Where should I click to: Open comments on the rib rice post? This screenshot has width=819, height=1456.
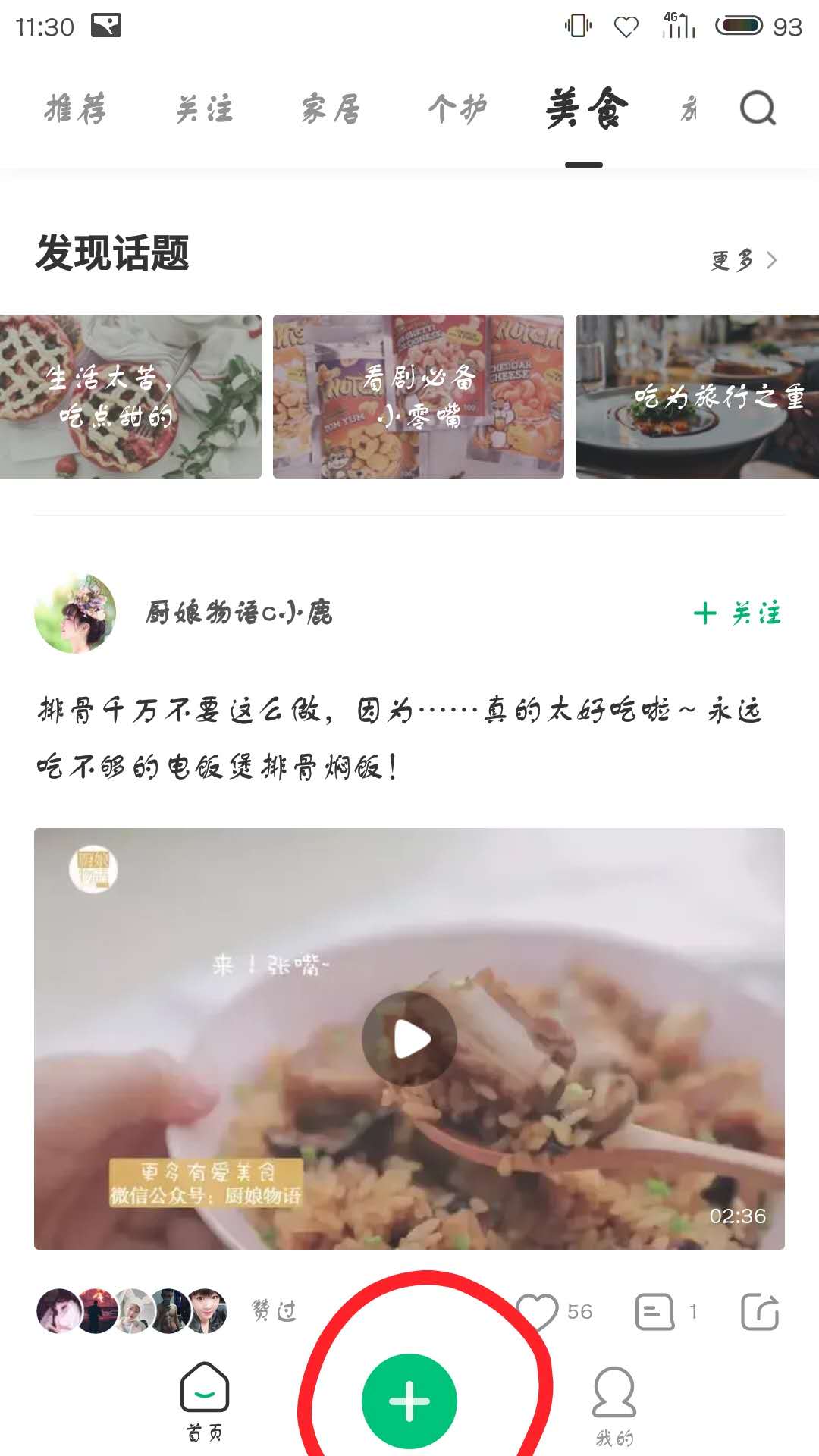tap(655, 1312)
